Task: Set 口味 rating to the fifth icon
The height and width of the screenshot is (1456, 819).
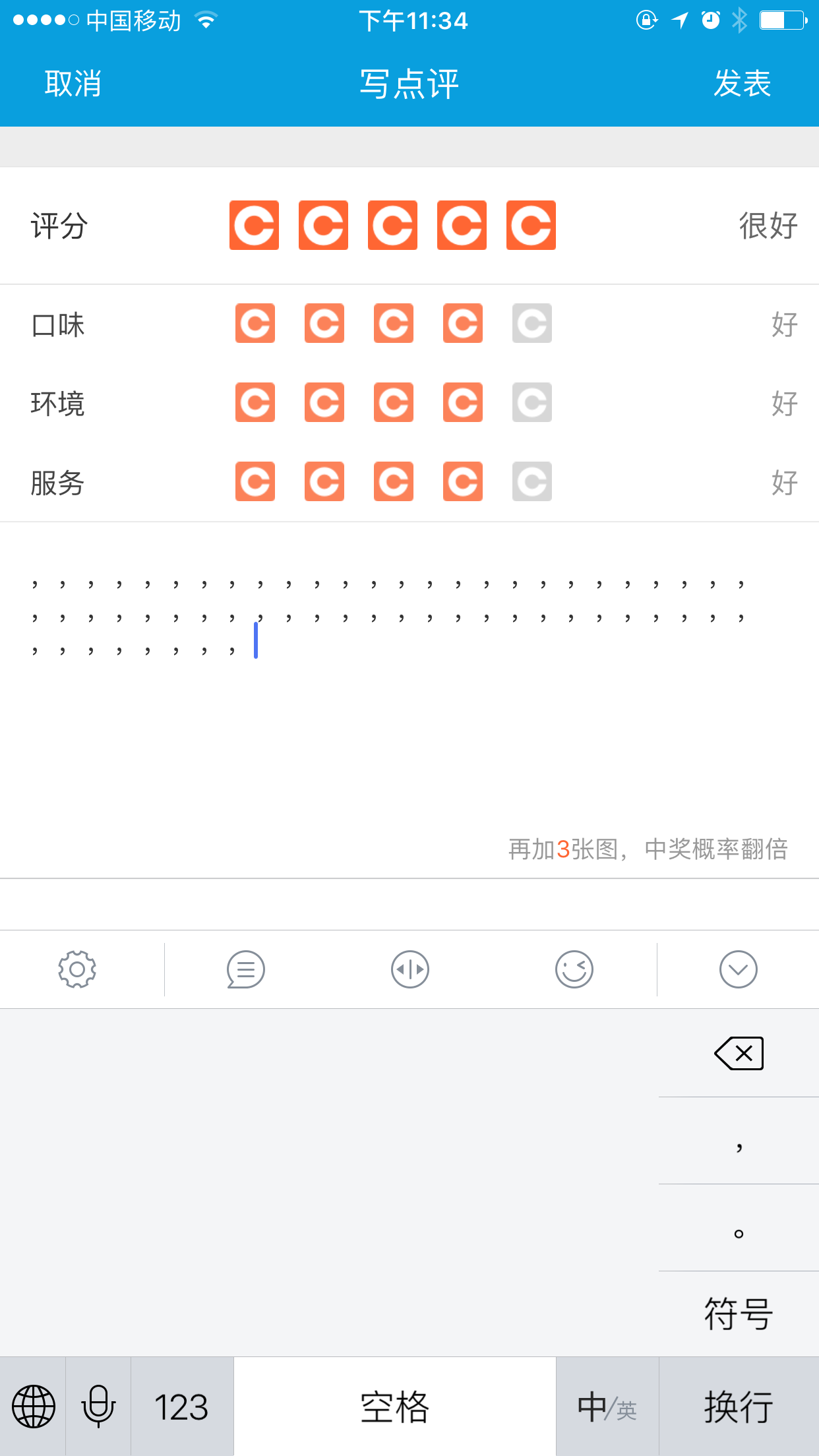Action: [x=532, y=323]
